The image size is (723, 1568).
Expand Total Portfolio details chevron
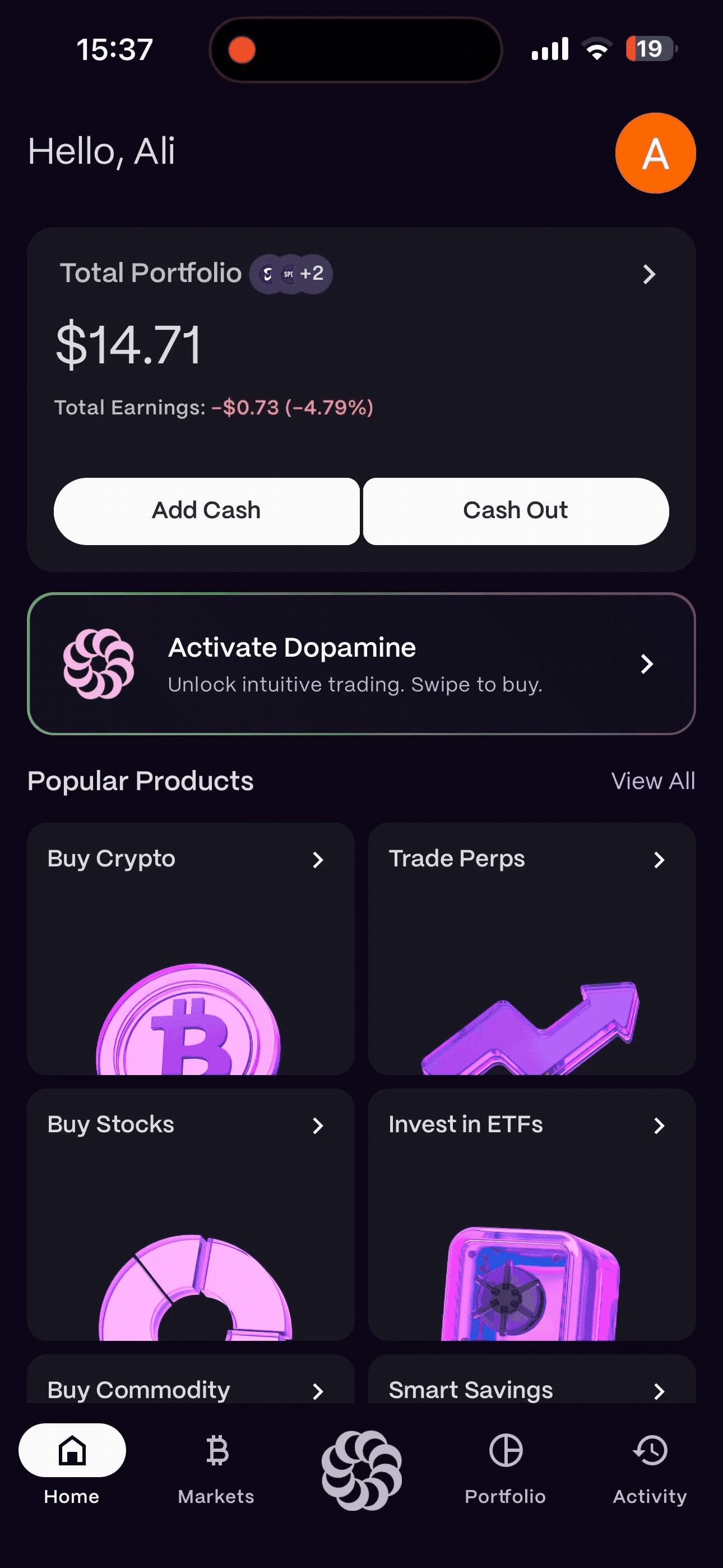pyautogui.click(x=649, y=274)
